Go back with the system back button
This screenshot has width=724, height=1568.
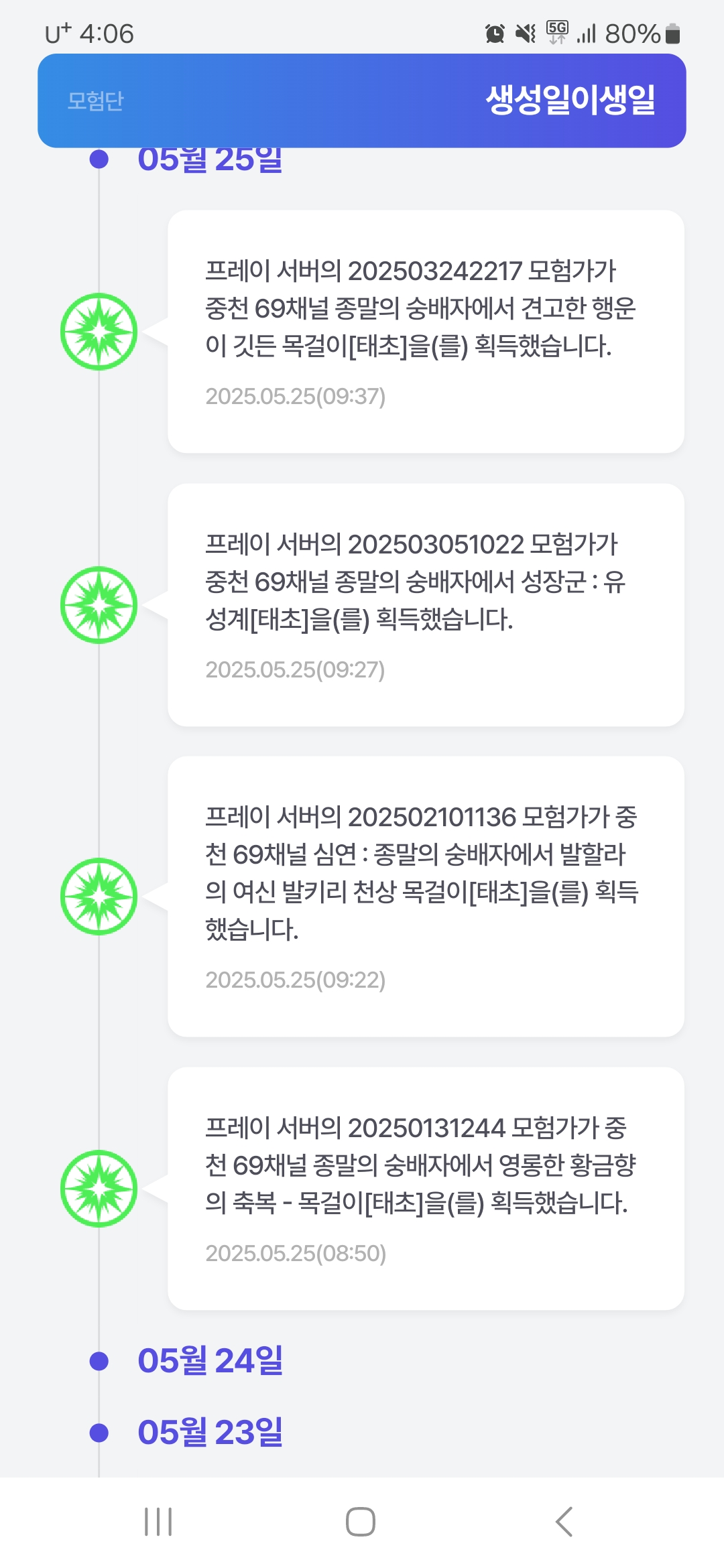(x=564, y=1522)
